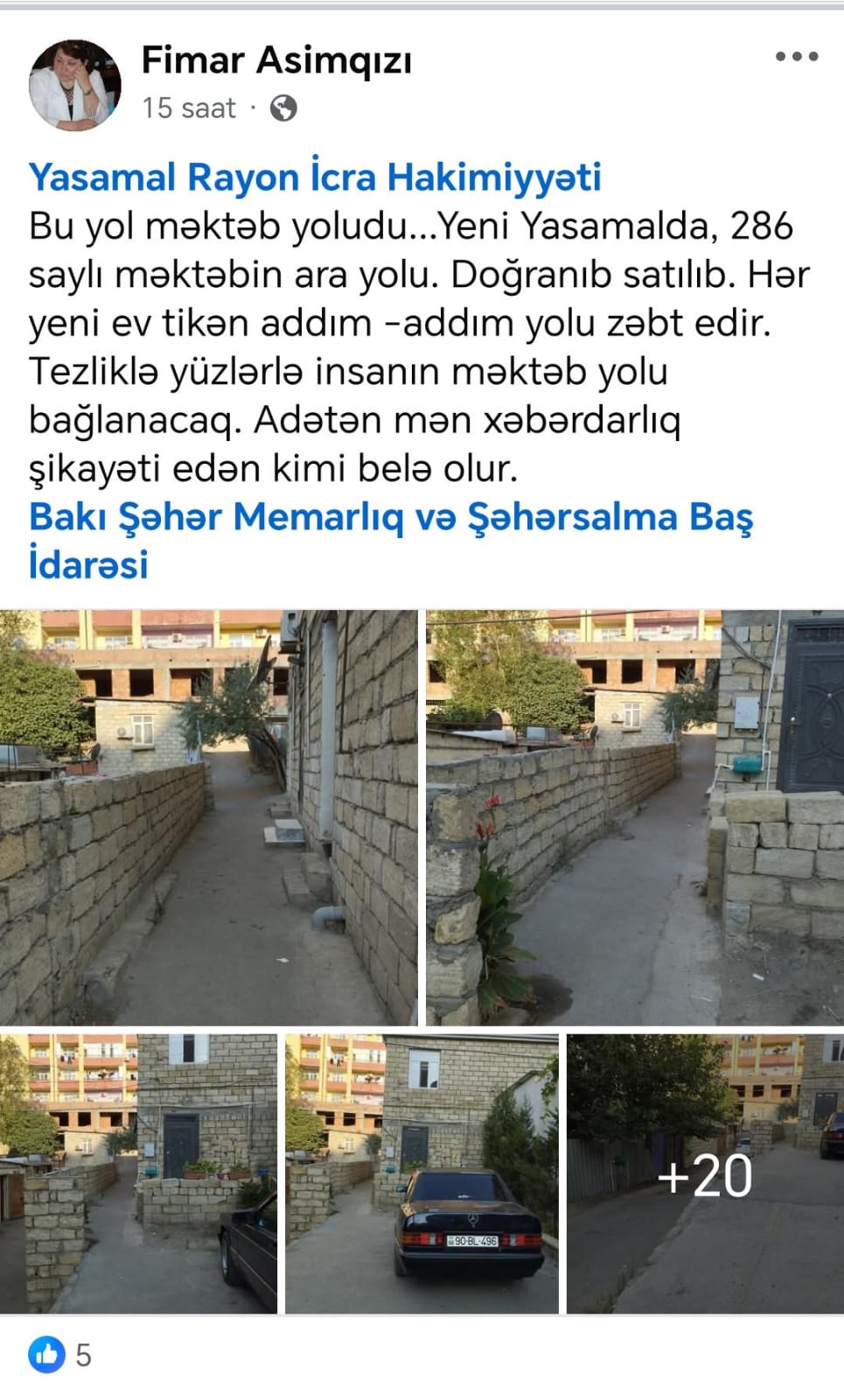Open Fimar Asimqızı's profile picture
844x1400 pixels.
pyautogui.click(x=75, y=84)
